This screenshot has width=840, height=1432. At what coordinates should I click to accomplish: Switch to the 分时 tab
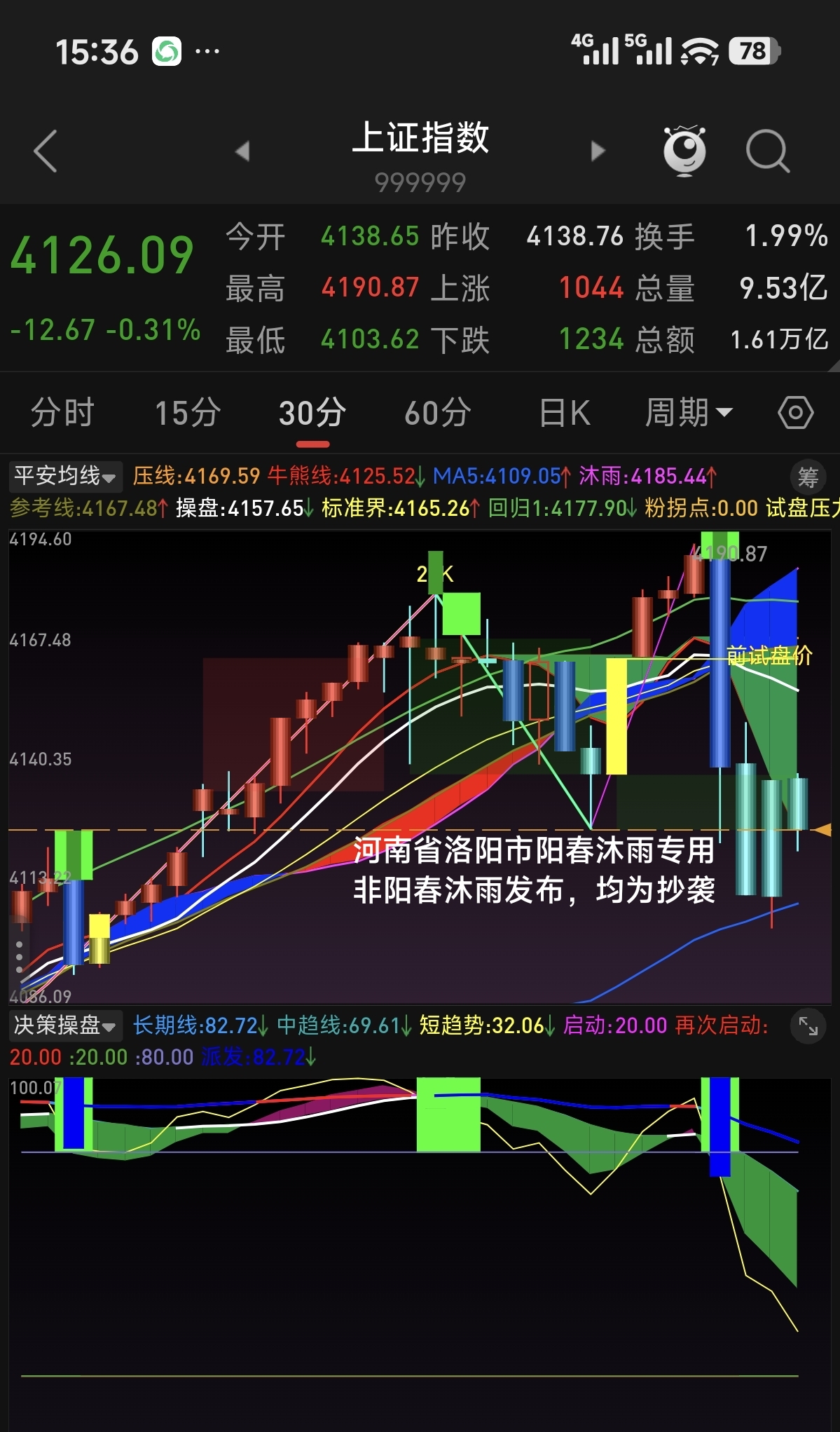[x=62, y=413]
